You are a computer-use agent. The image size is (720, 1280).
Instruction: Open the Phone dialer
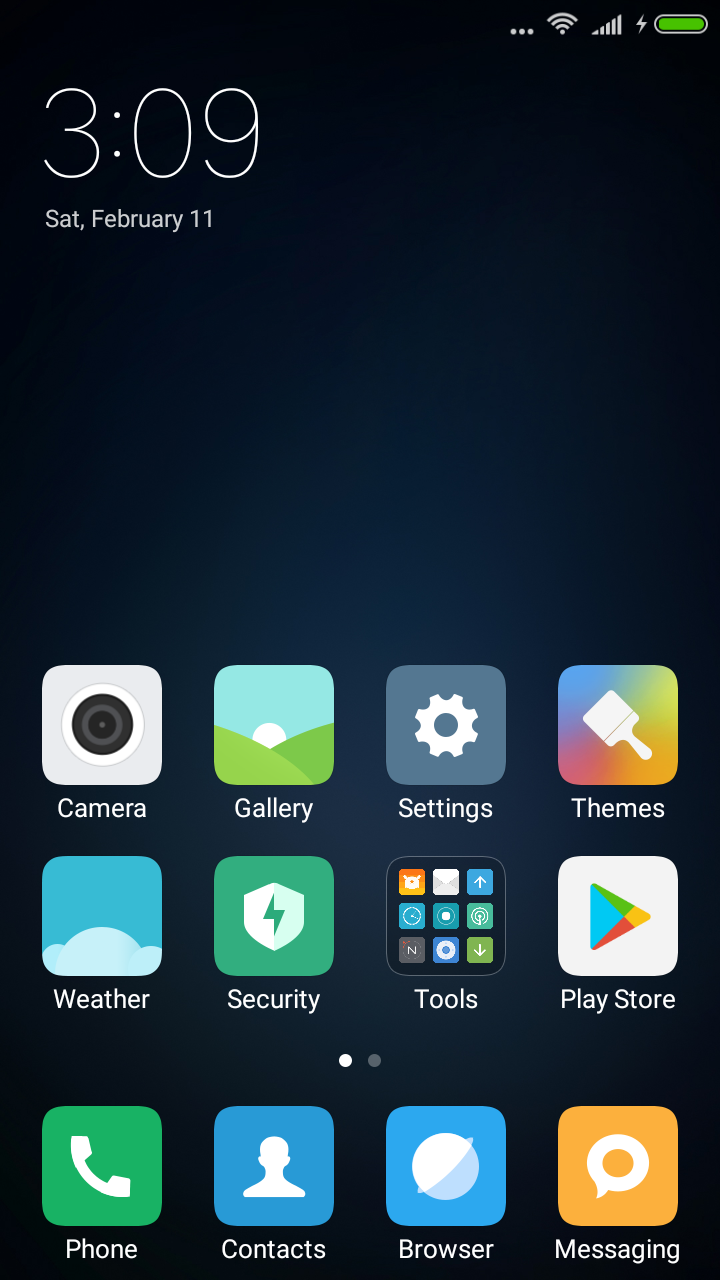[102, 1166]
